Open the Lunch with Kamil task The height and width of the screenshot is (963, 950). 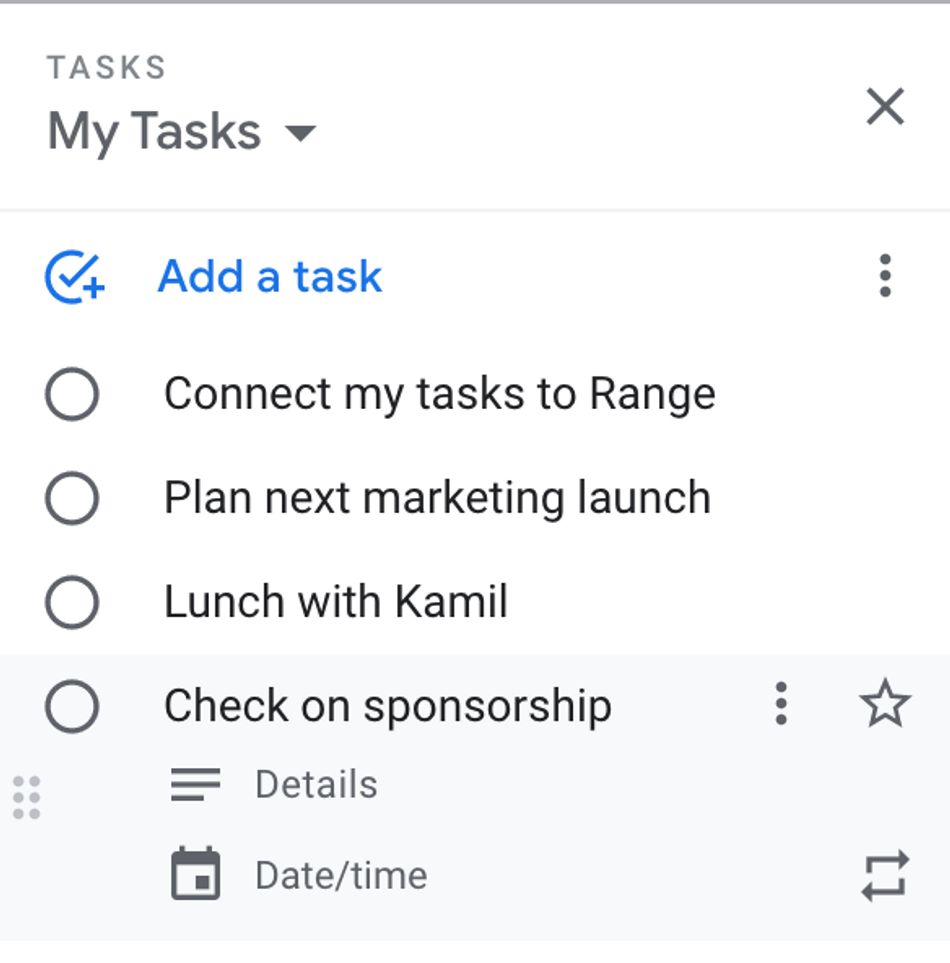coord(336,603)
